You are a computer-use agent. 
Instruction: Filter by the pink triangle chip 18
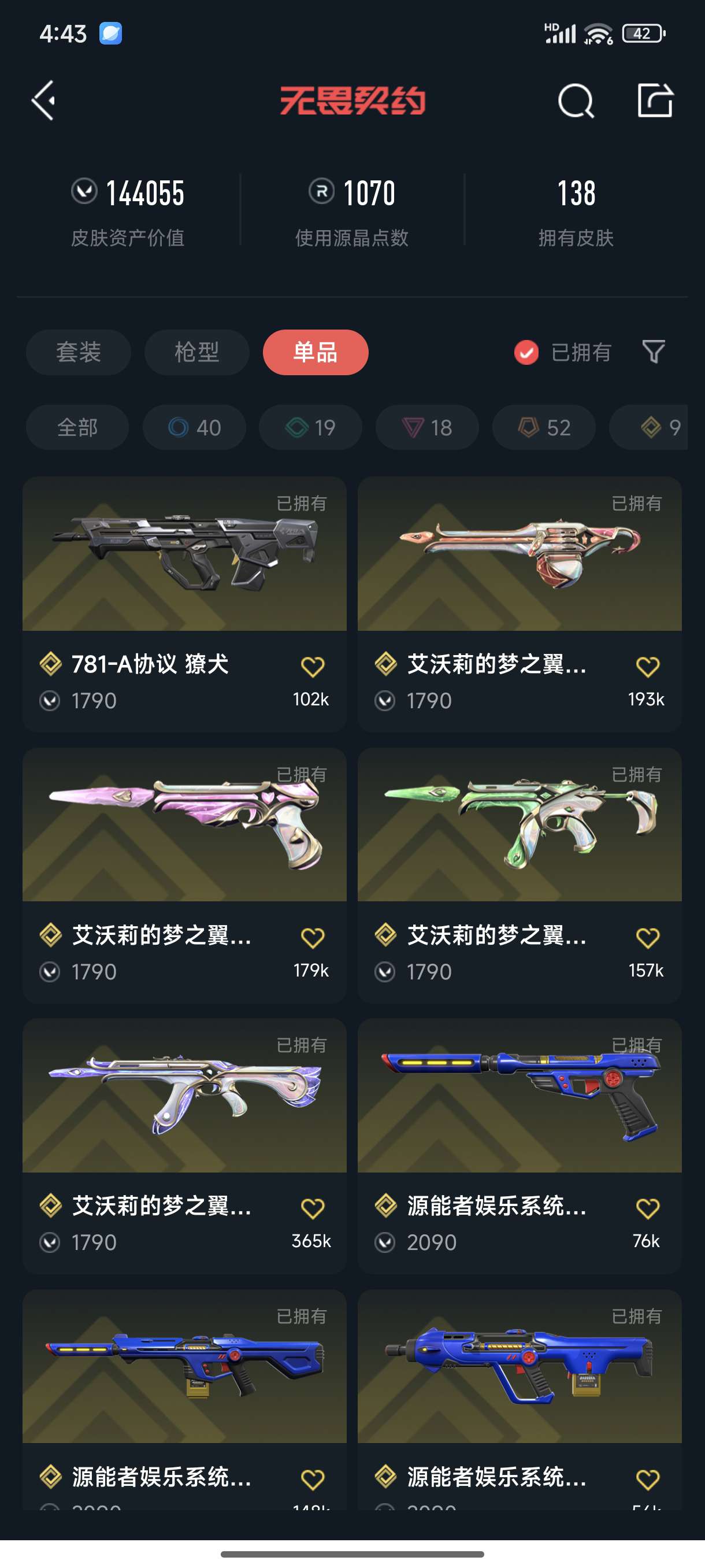(x=427, y=427)
